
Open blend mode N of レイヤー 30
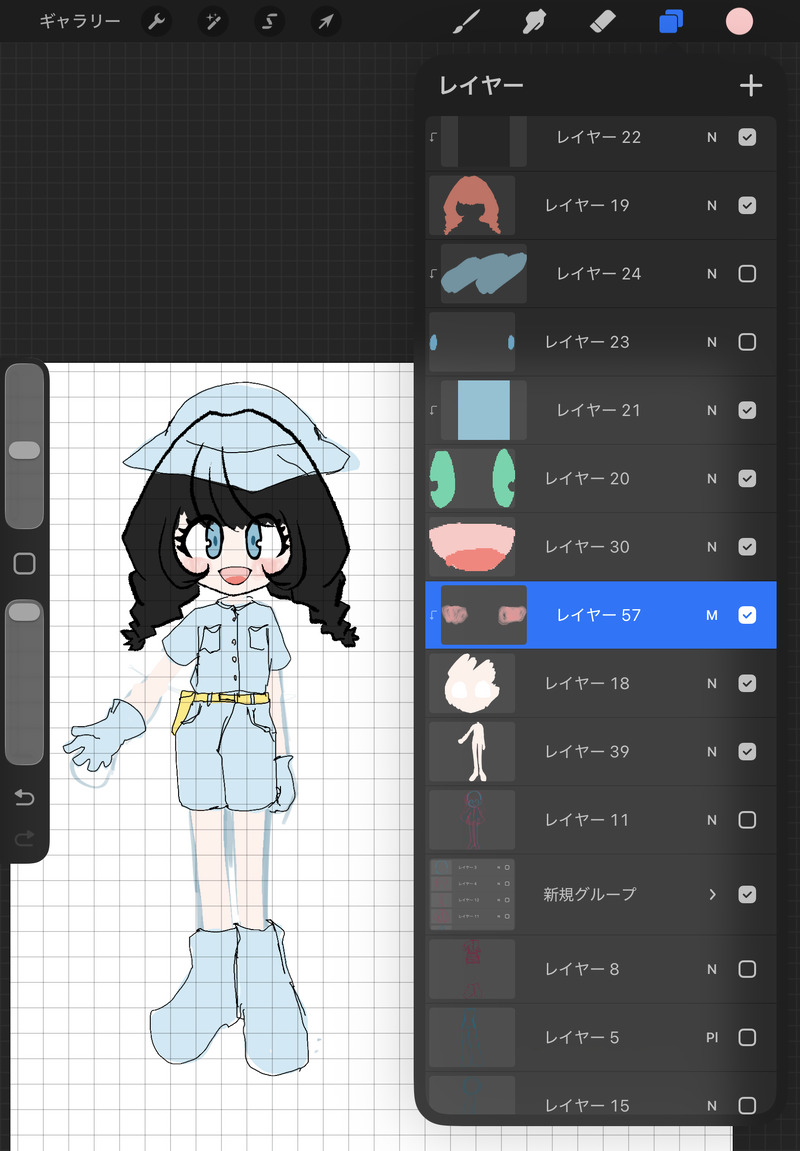coord(712,547)
